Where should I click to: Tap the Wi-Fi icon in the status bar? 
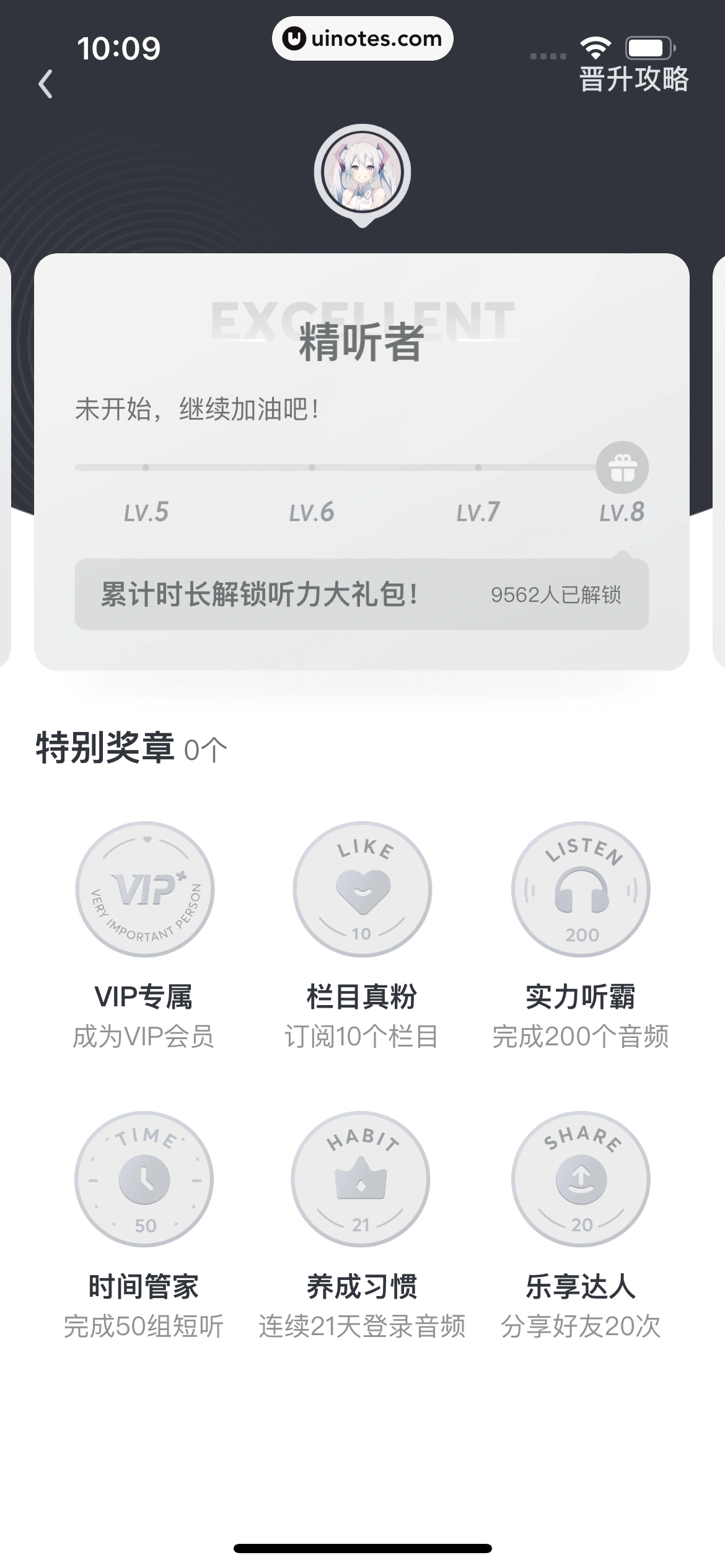(593, 46)
